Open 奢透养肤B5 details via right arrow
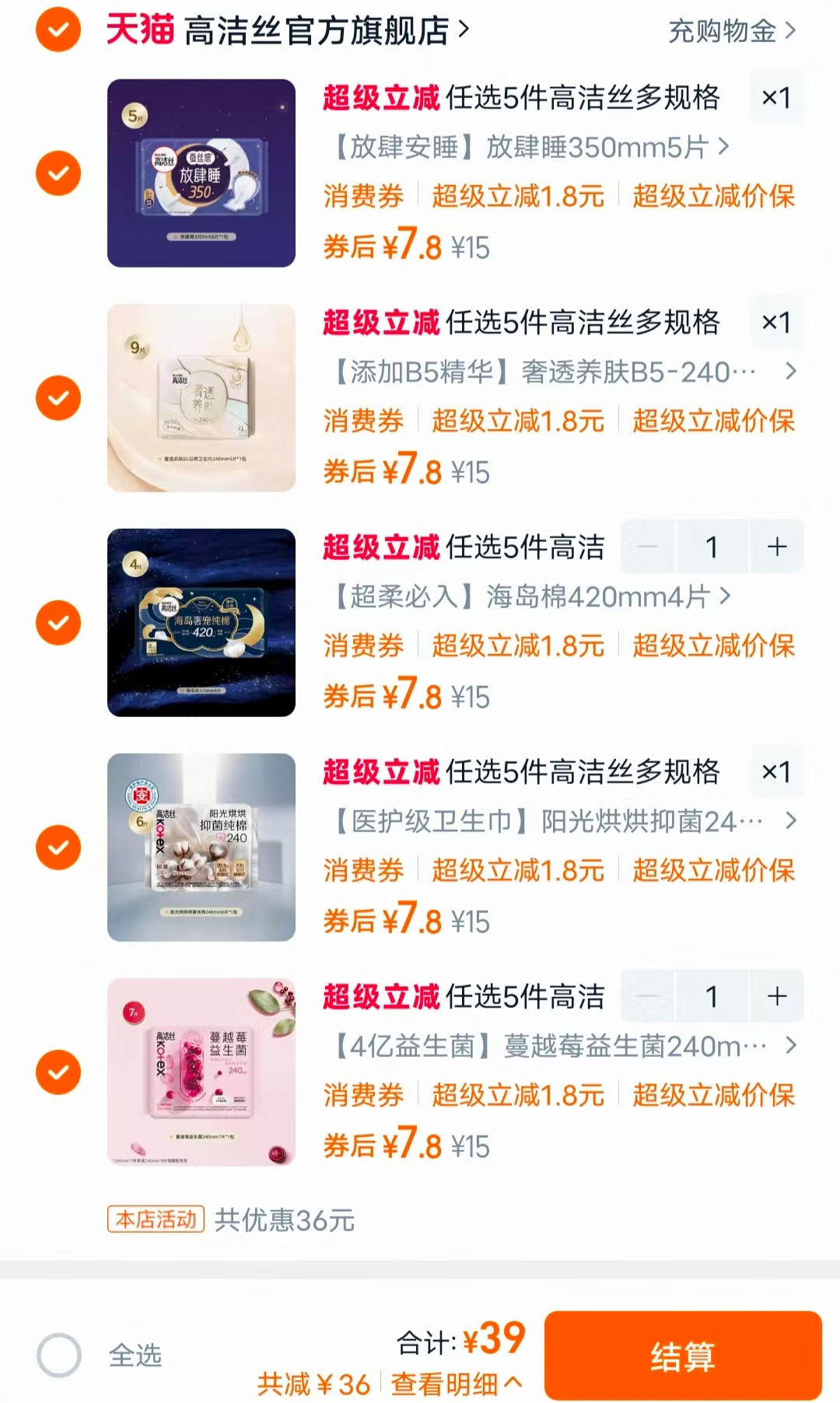840x1403 pixels. tap(792, 372)
